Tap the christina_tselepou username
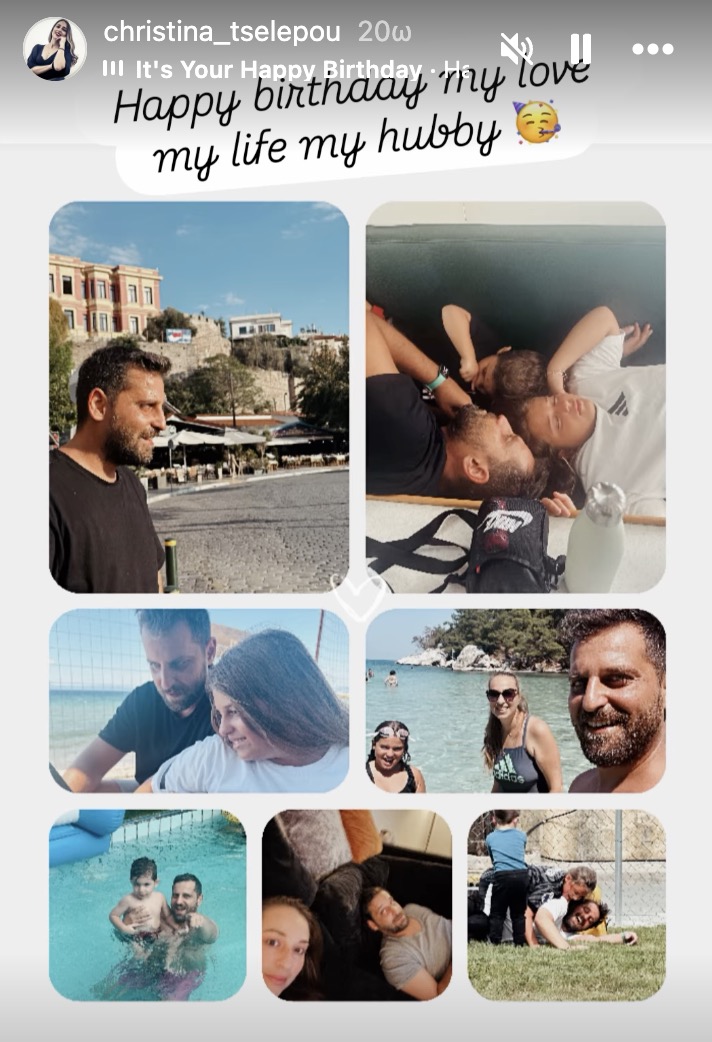 tap(222, 31)
